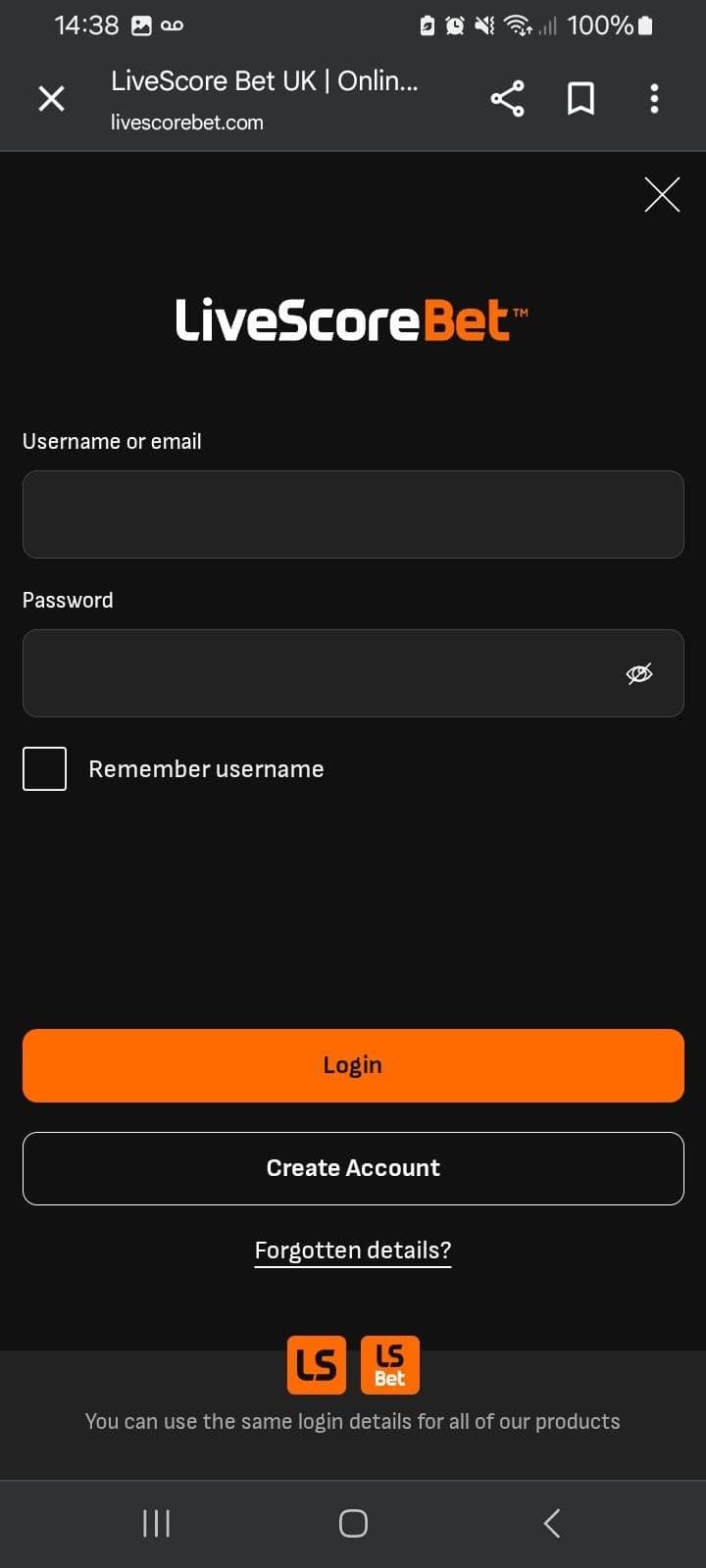Tap the share icon in the browser toolbar
Image resolution: width=706 pixels, height=1568 pixels.
tap(507, 98)
